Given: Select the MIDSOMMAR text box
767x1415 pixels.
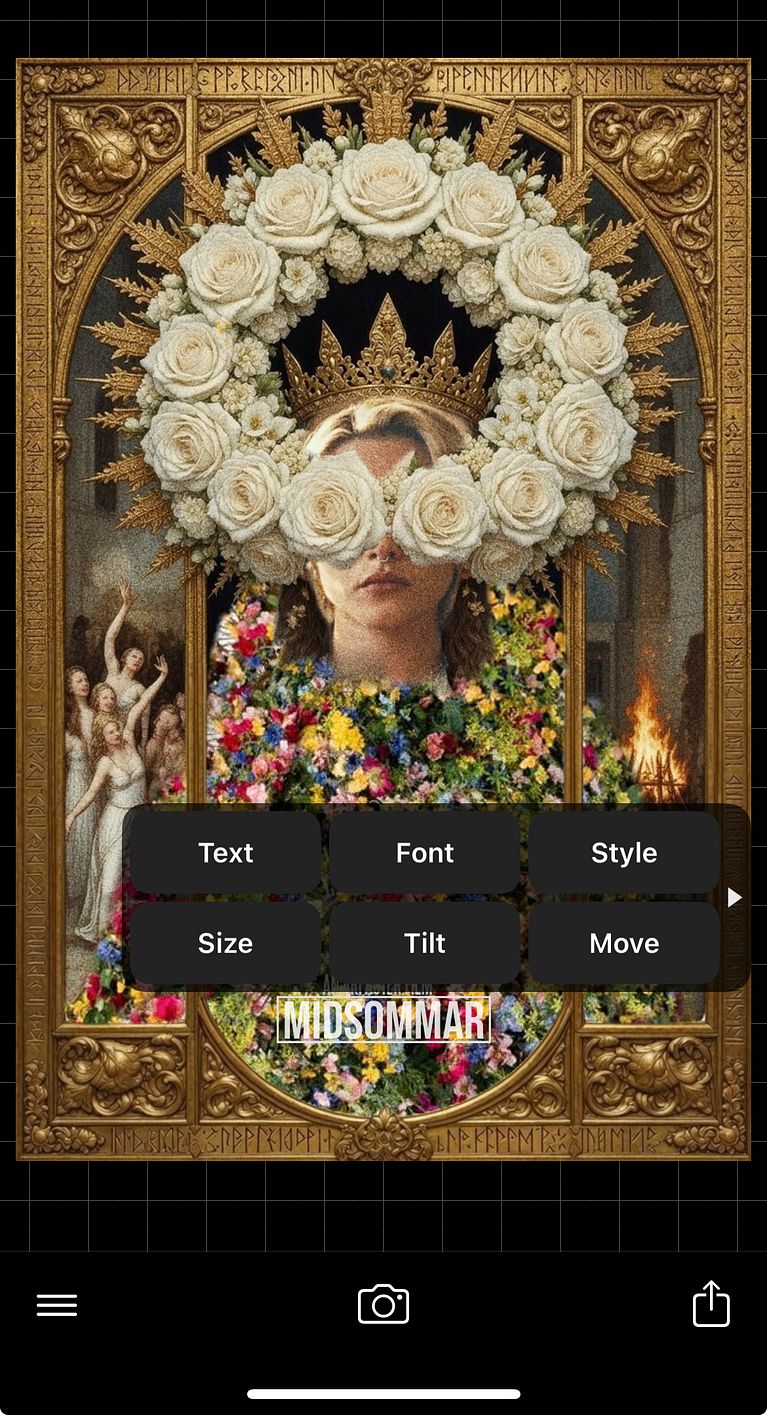Looking at the screenshot, I should point(384,1020).
